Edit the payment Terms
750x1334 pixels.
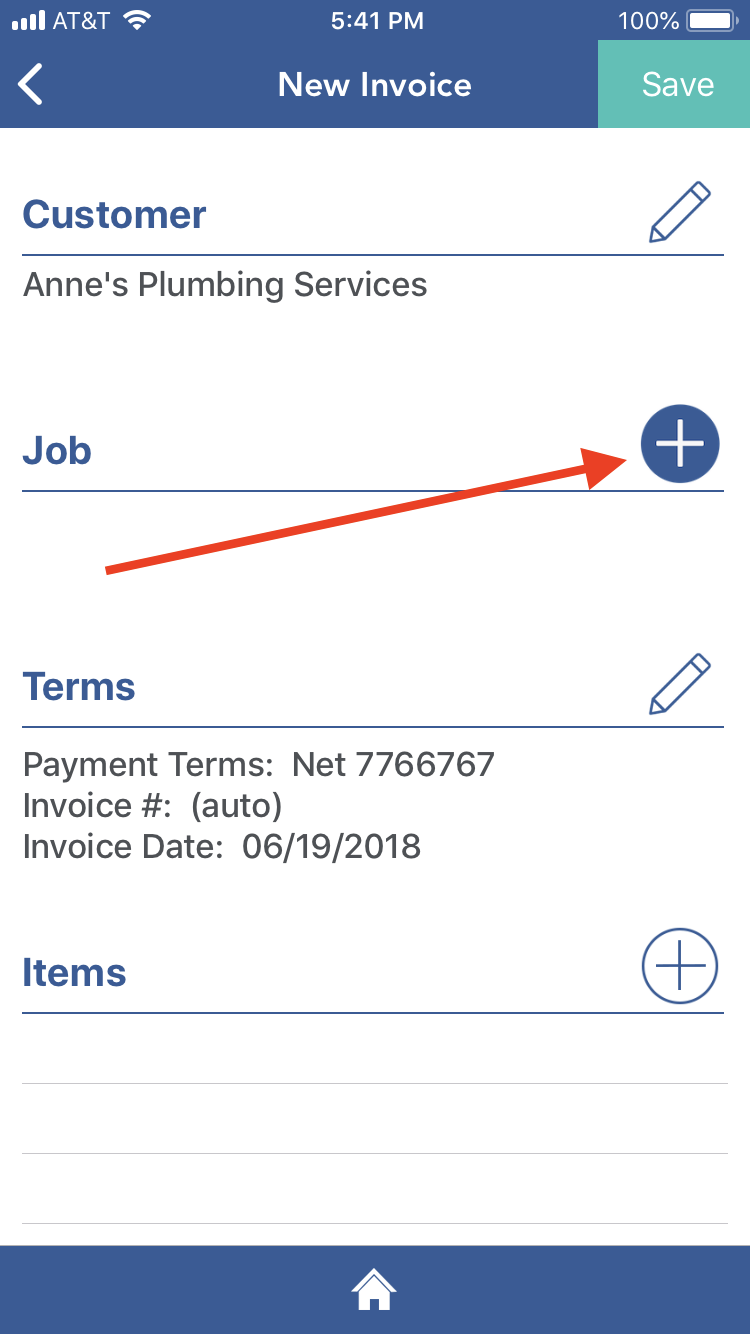tap(680, 684)
